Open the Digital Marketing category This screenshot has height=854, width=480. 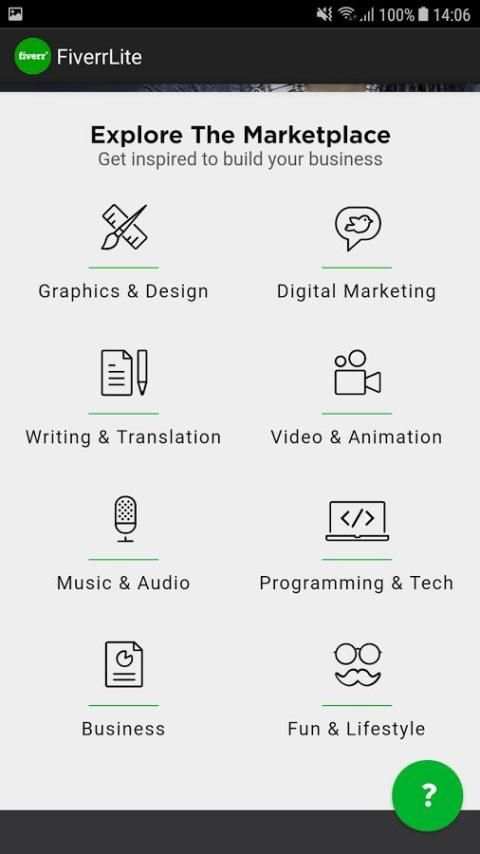(x=357, y=252)
